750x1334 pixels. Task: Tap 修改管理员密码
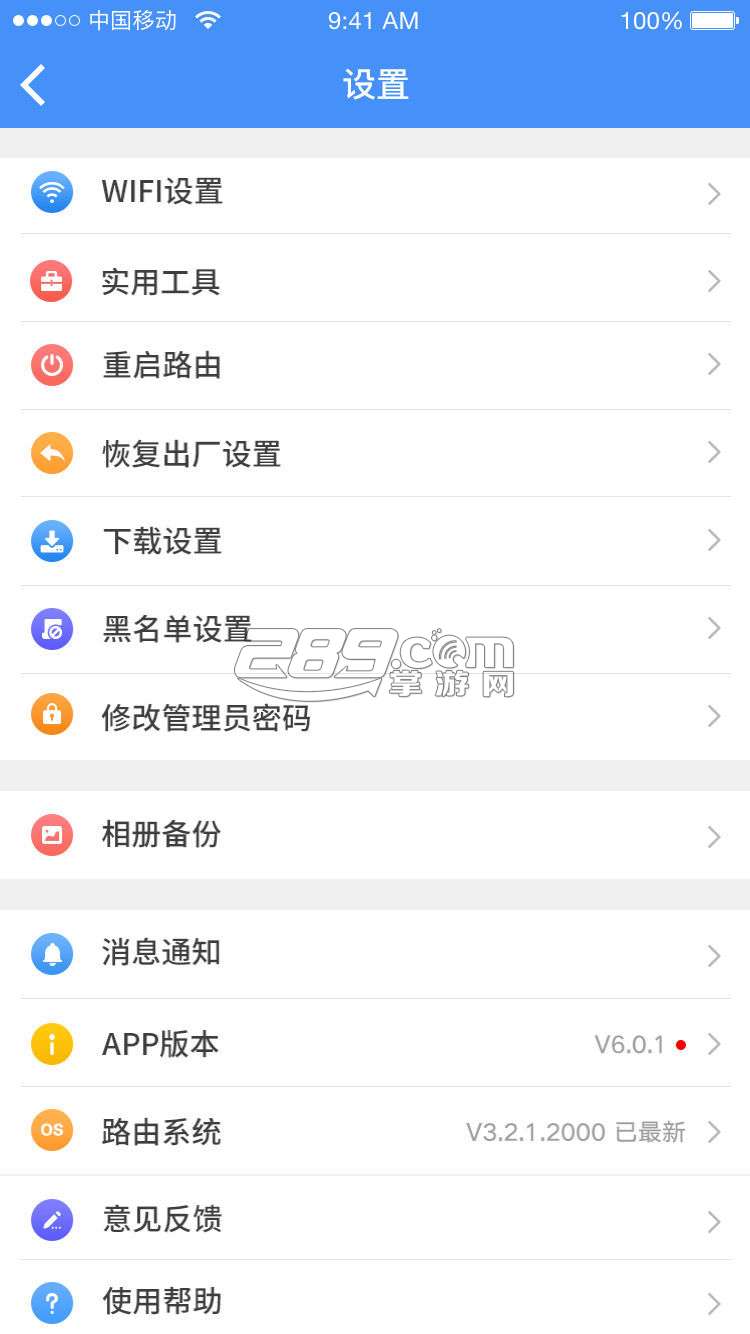tap(375, 717)
